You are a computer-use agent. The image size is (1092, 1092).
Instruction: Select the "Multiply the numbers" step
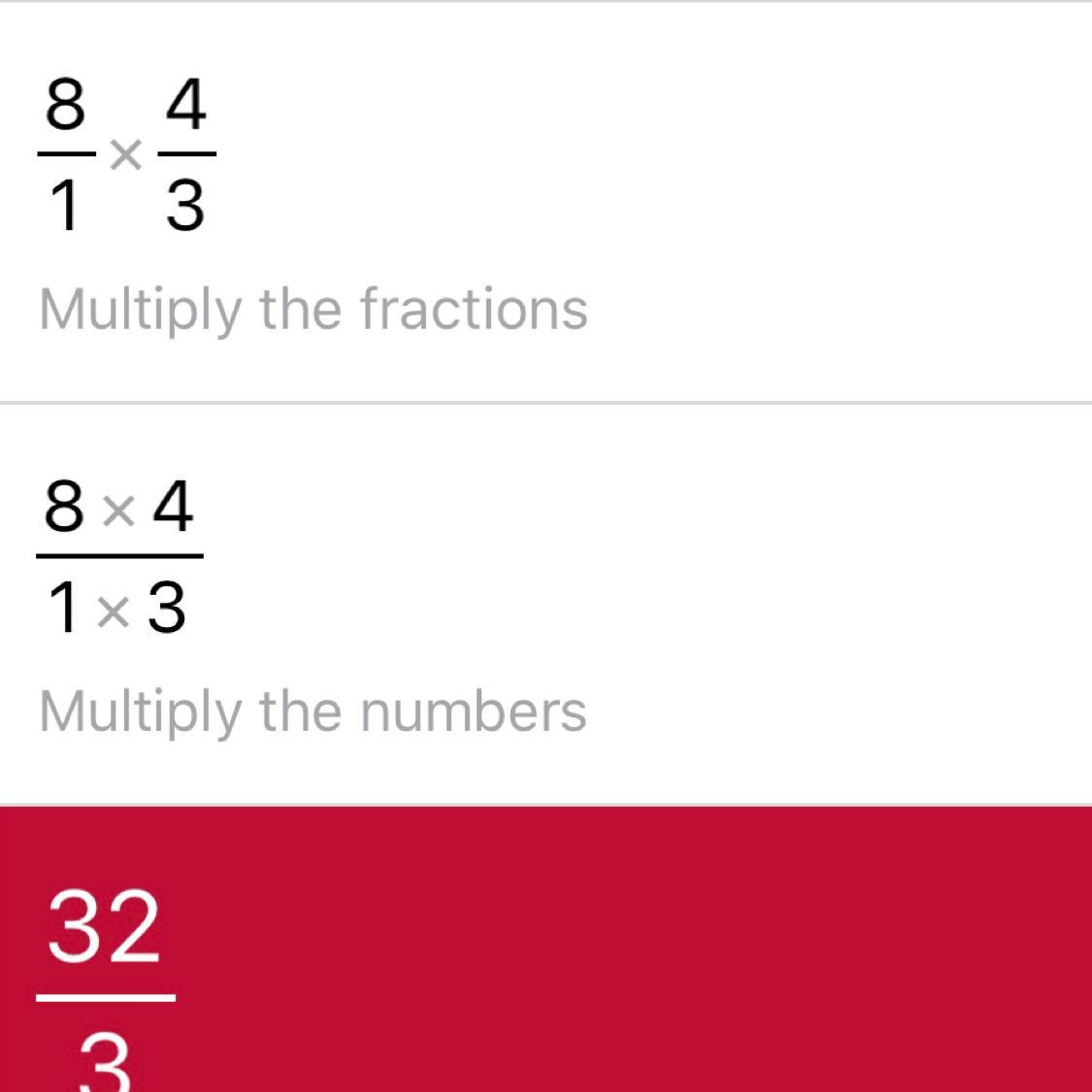coord(313,711)
